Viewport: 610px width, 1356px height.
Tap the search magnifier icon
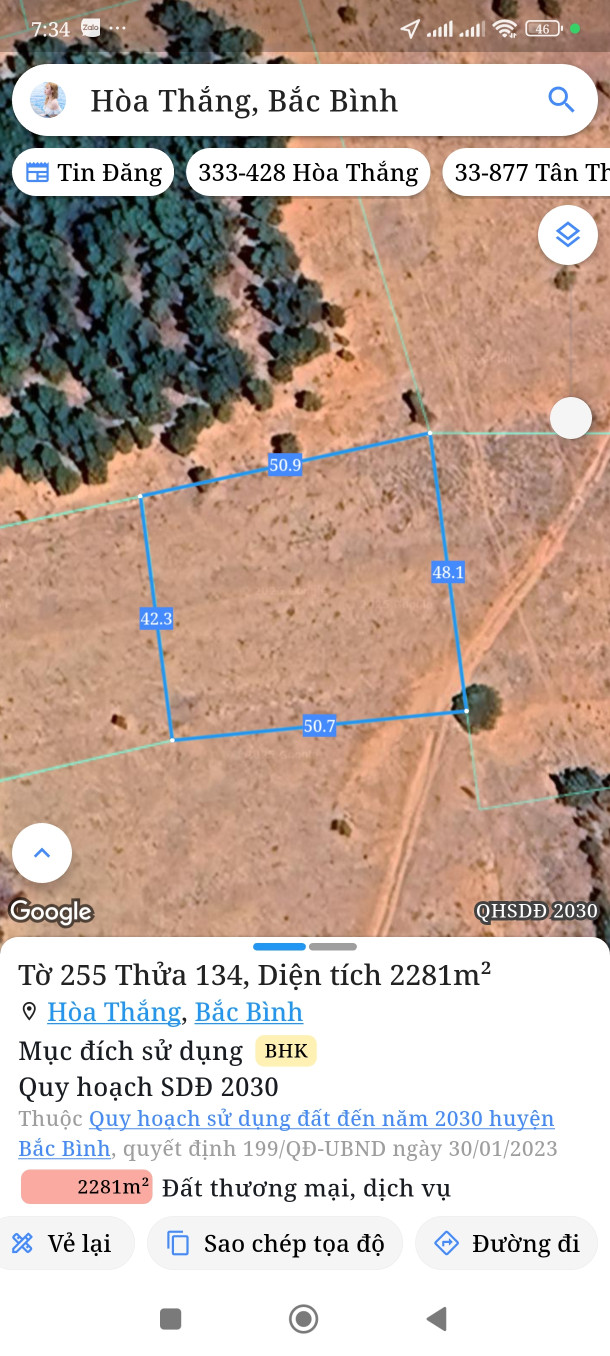[561, 100]
